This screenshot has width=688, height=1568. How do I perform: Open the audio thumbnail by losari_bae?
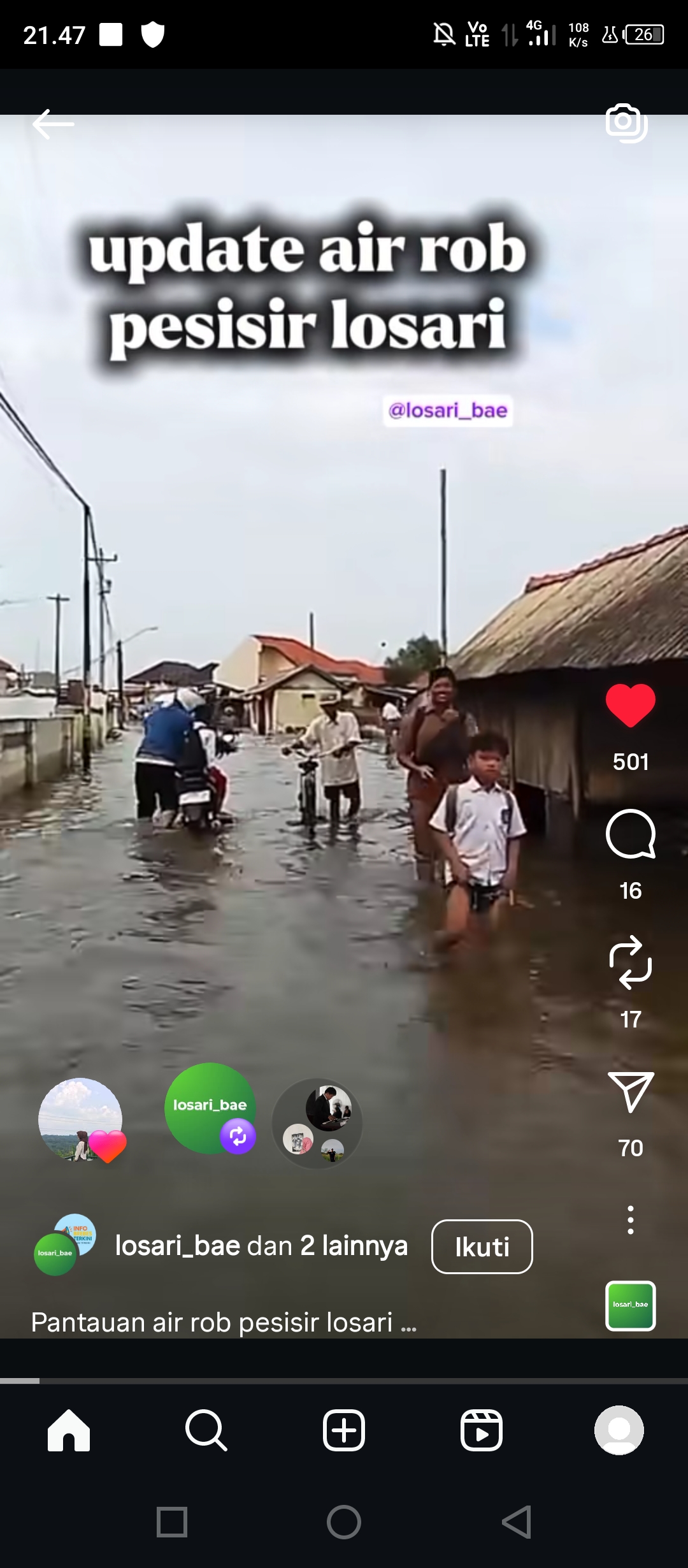pos(630,1305)
